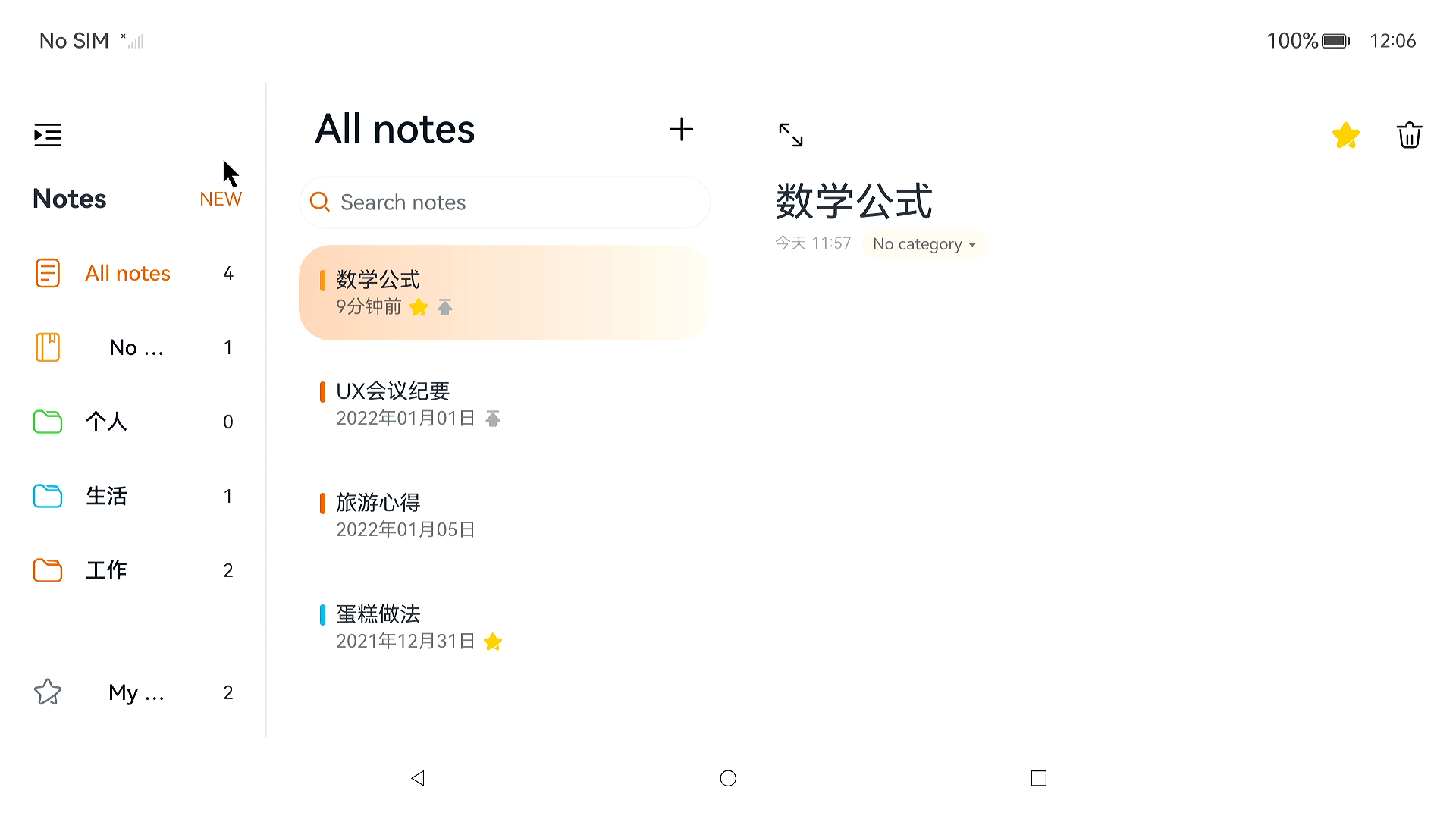The height and width of the screenshot is (819, 1456).
Task: Open the starred My favorites list
Action: (x=135, y=692)
